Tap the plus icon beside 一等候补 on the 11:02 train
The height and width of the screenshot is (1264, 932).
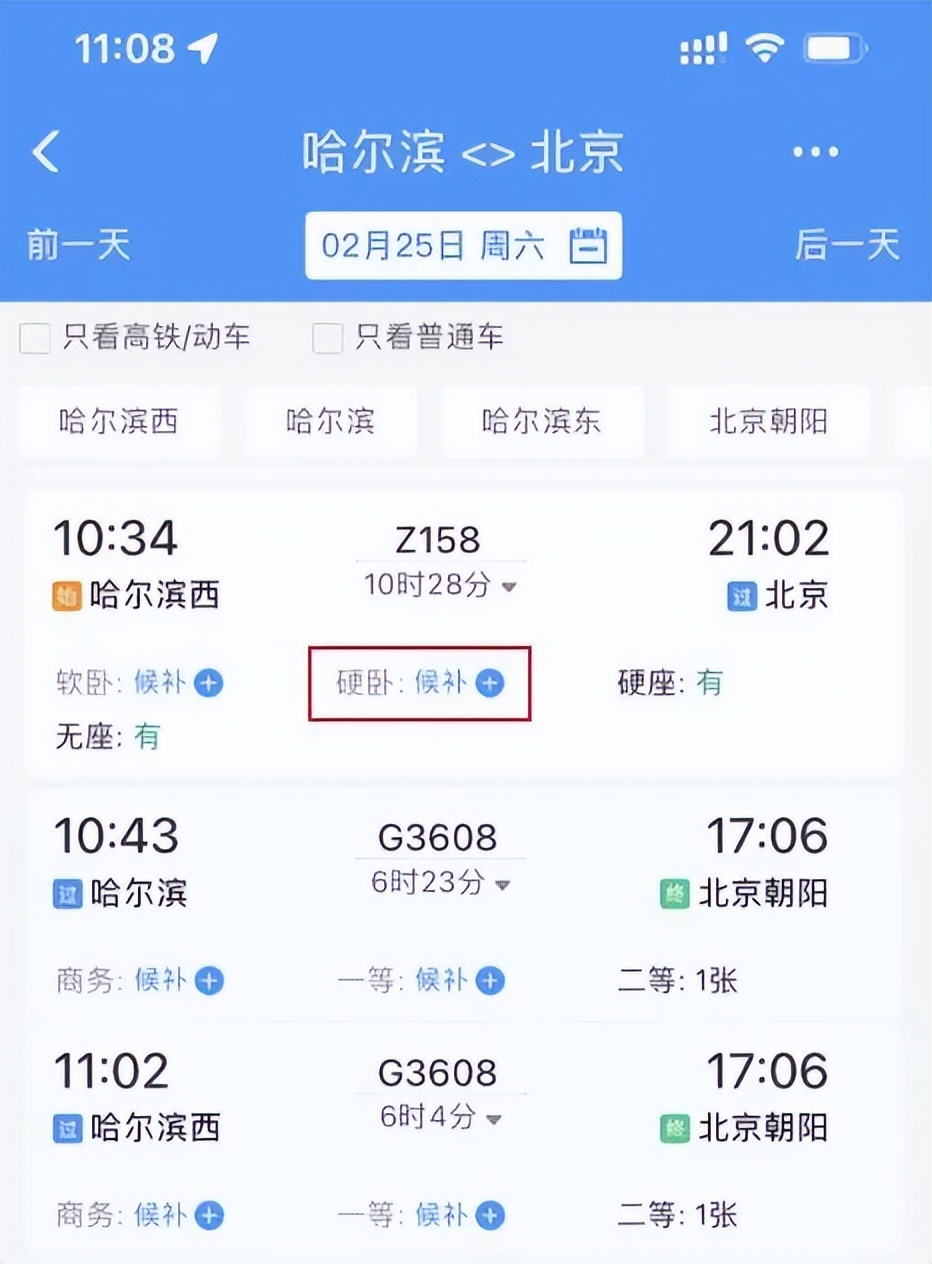point(489,1217)
